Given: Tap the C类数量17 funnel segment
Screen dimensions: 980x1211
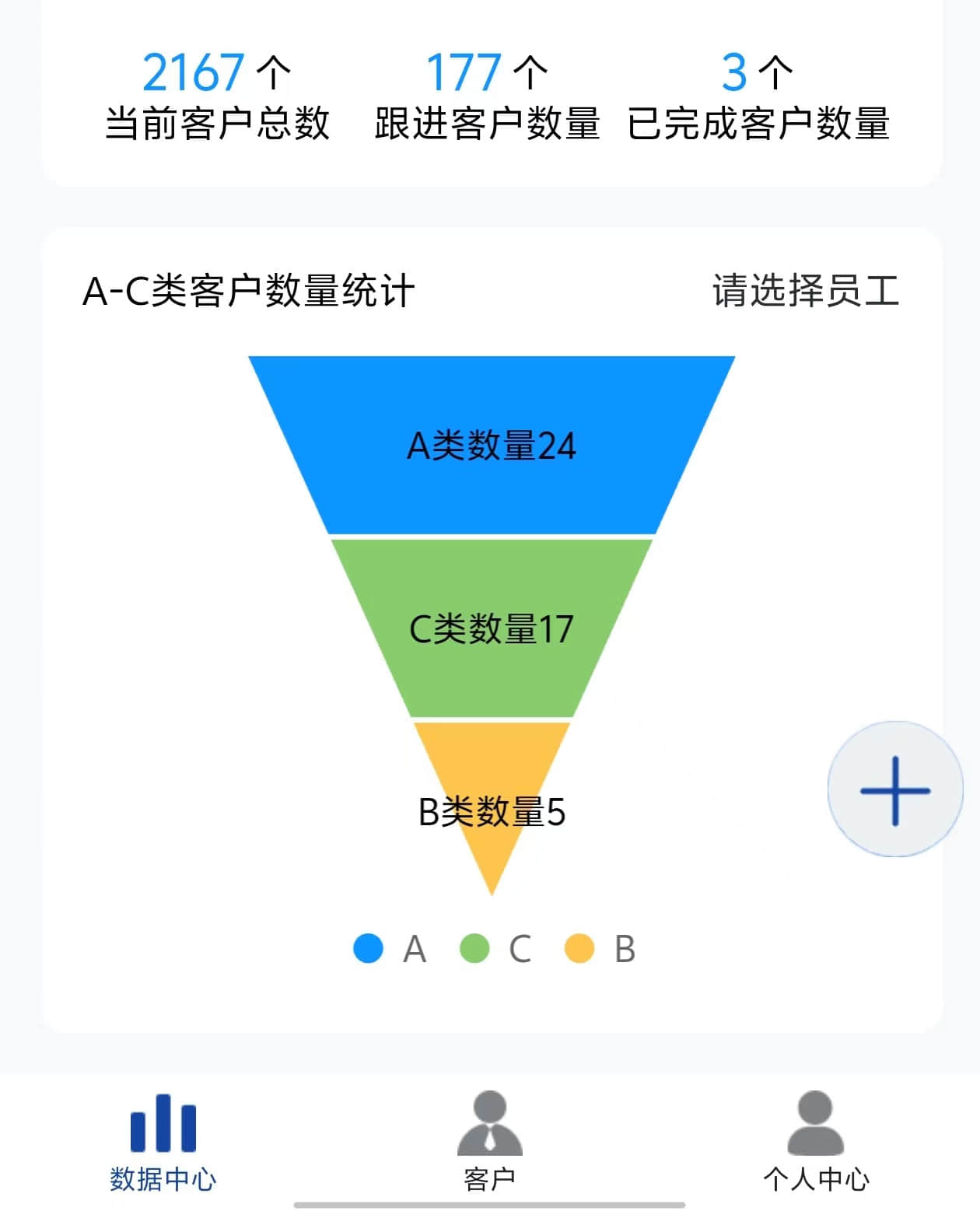Looking at the screenshot, I should 492,628.
